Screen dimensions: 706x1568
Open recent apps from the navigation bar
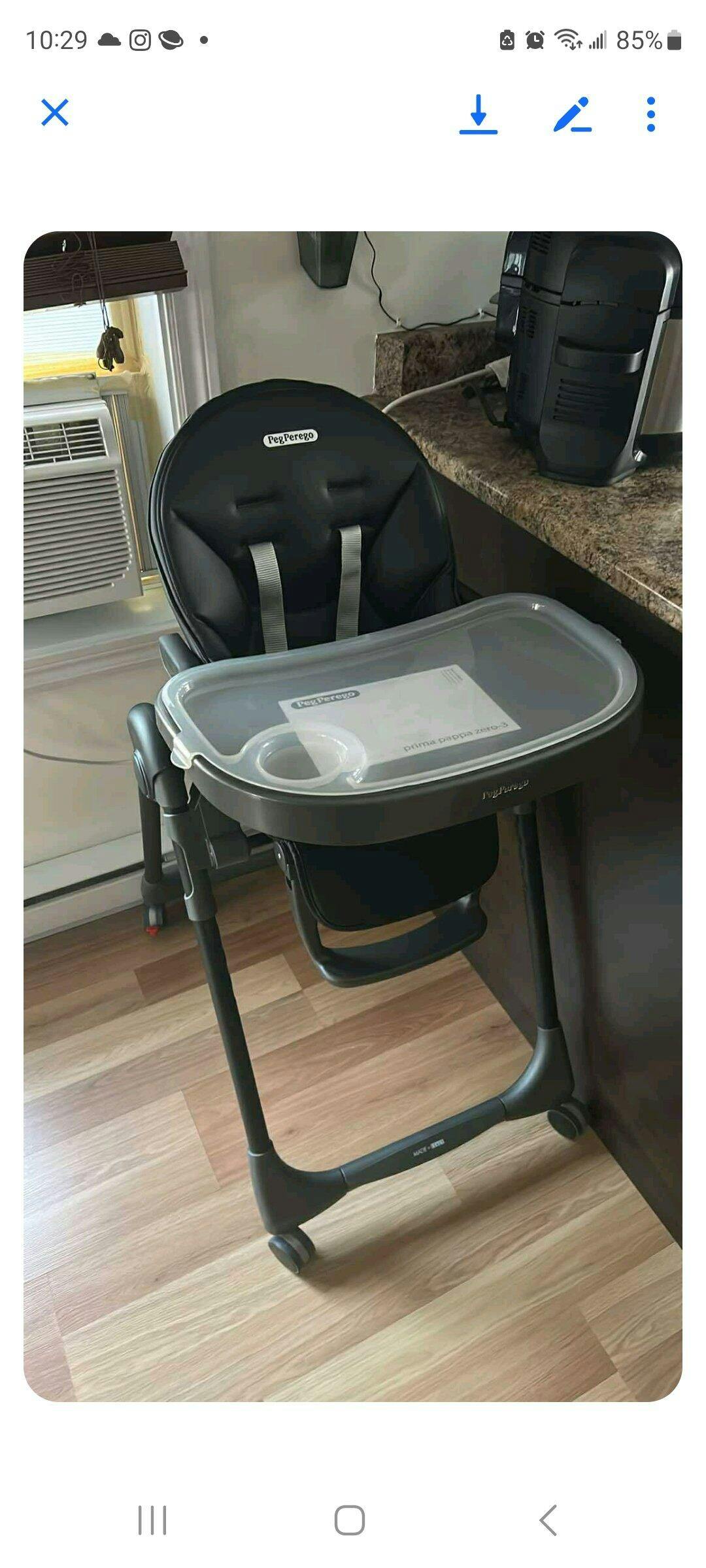pos(152,1520)
